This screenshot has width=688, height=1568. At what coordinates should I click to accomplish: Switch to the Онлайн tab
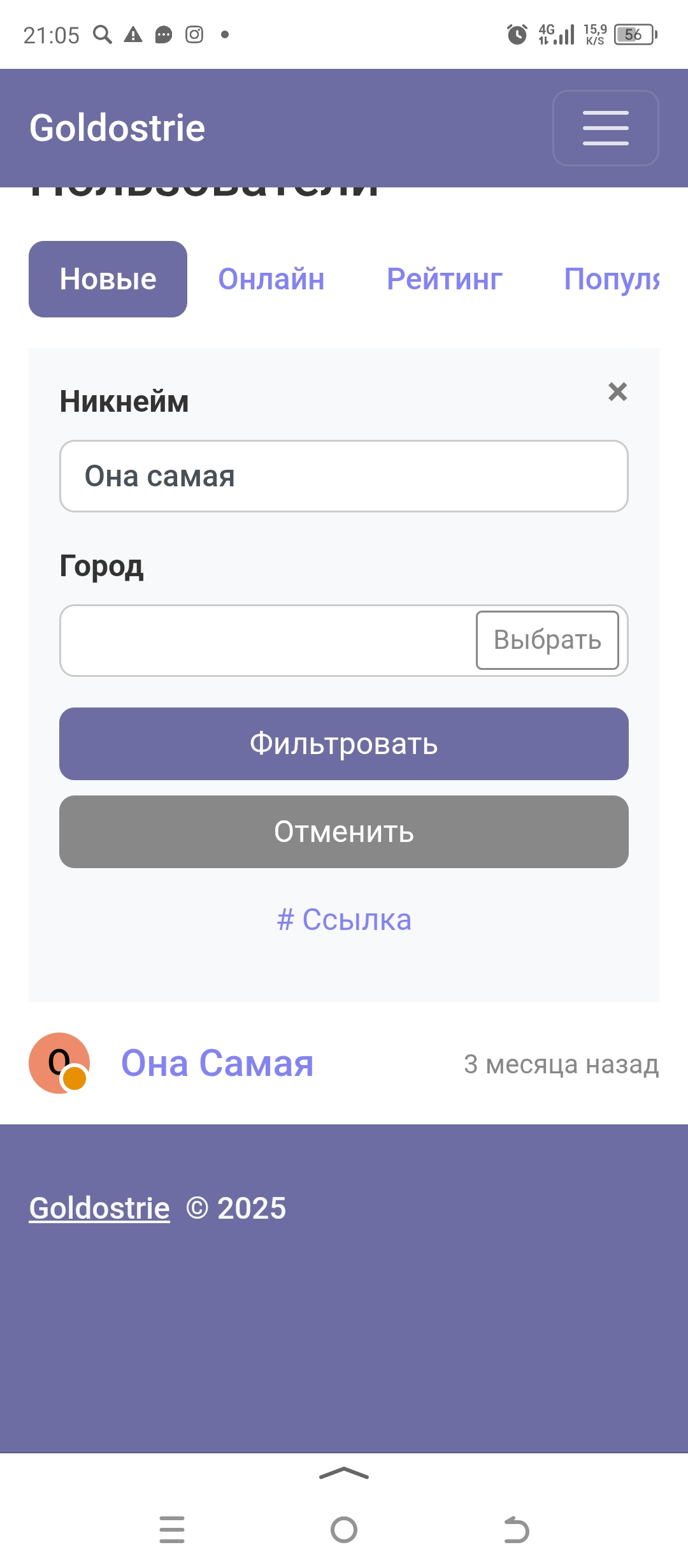[272, 279]
